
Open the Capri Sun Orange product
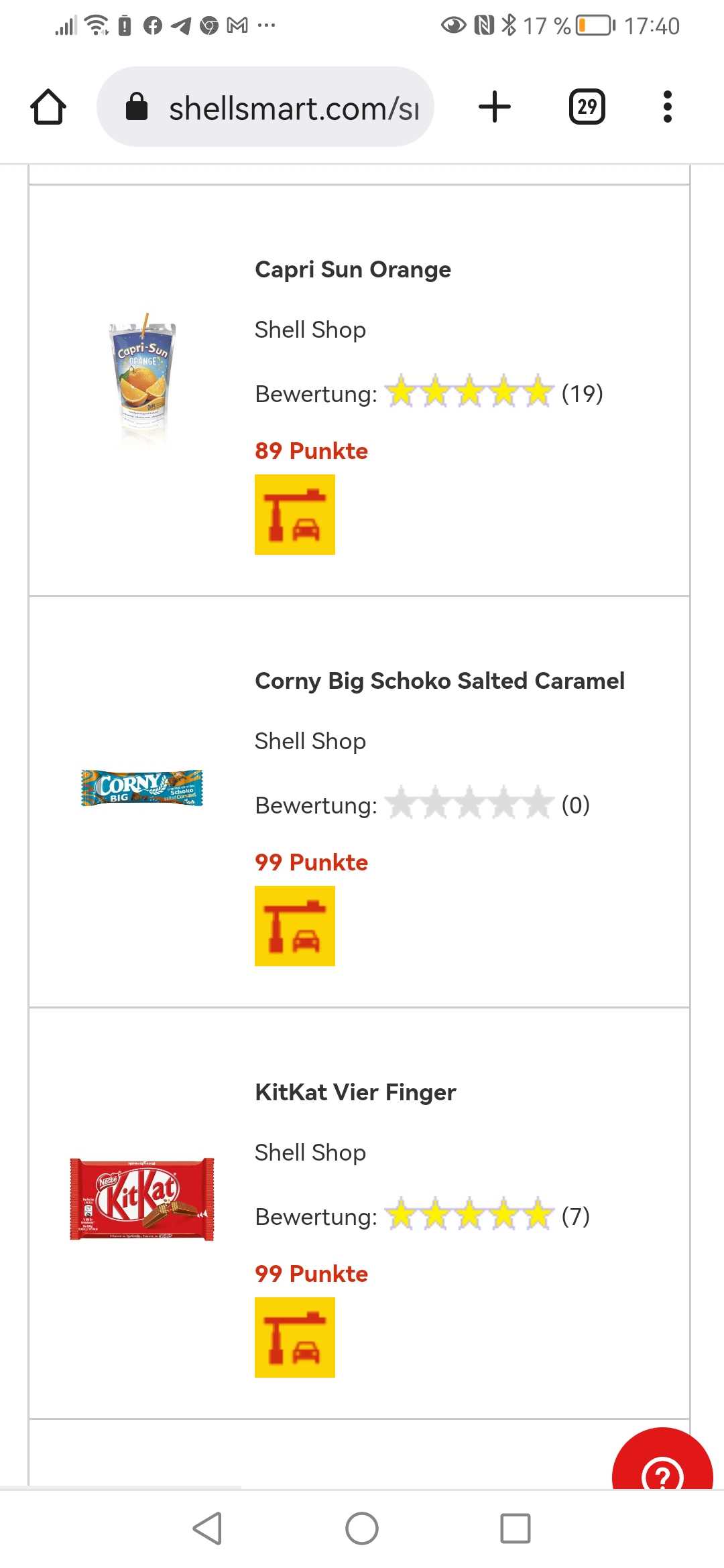point(353,269)
